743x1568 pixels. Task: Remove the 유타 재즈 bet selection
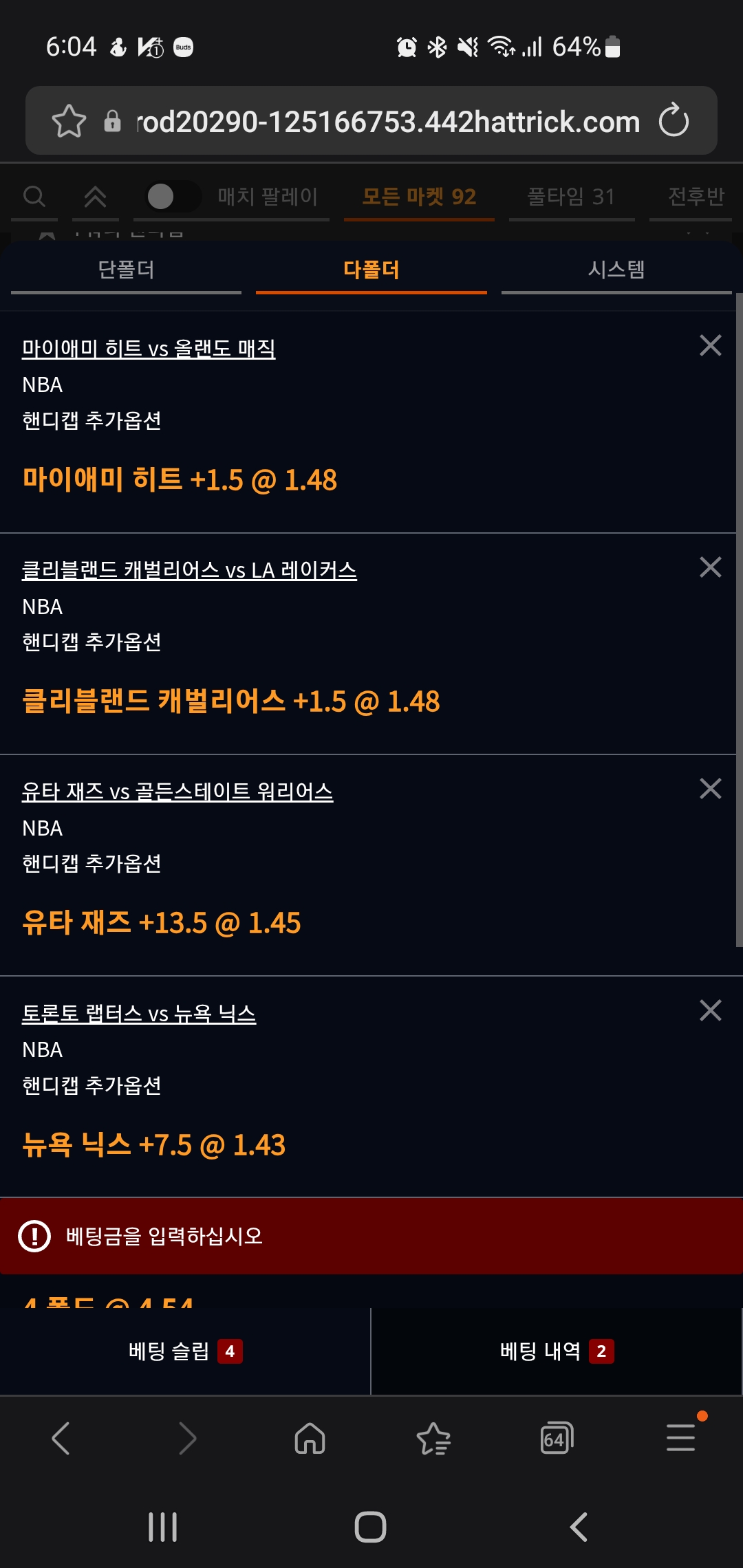(709, 791)
